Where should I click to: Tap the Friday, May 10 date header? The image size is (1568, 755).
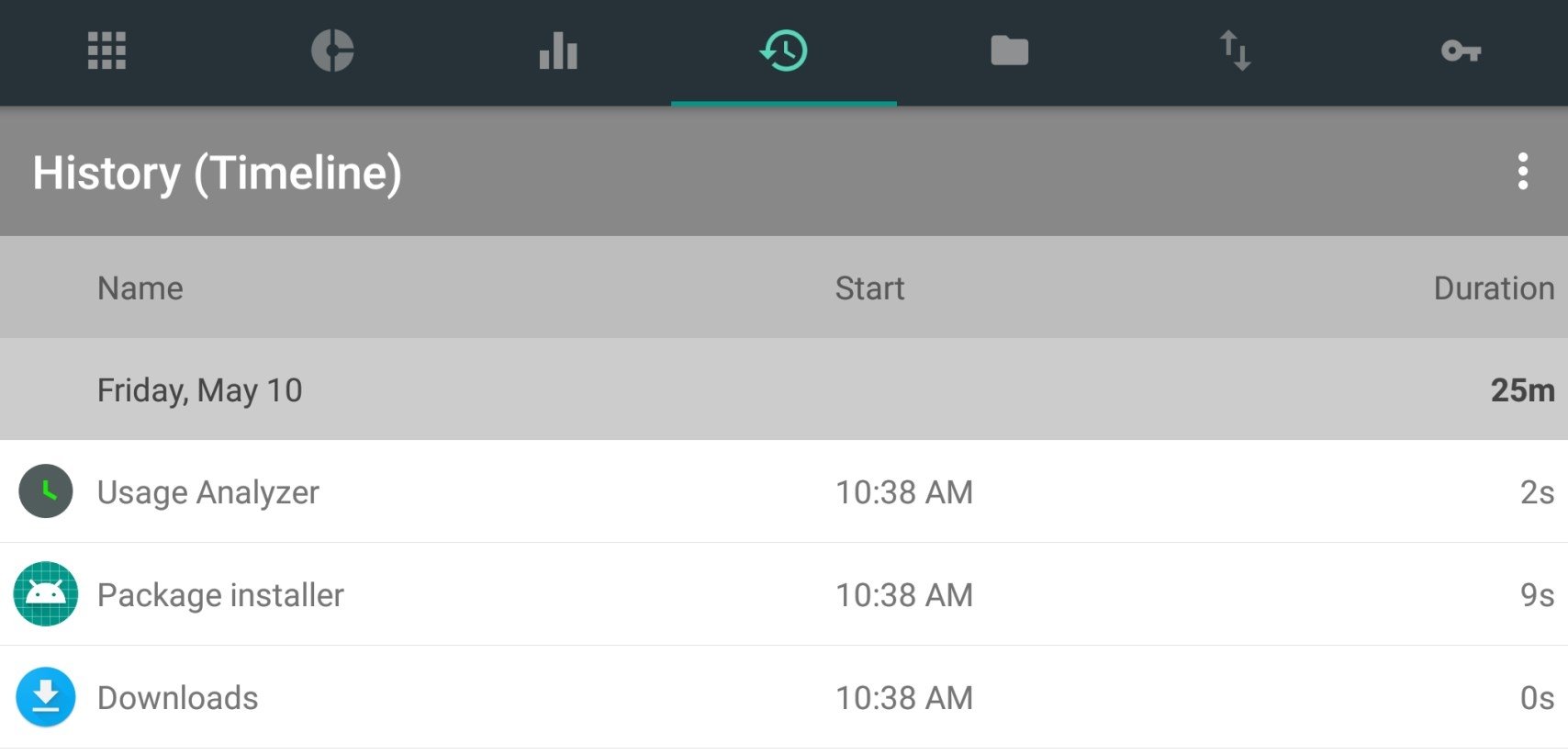(200, 390)
